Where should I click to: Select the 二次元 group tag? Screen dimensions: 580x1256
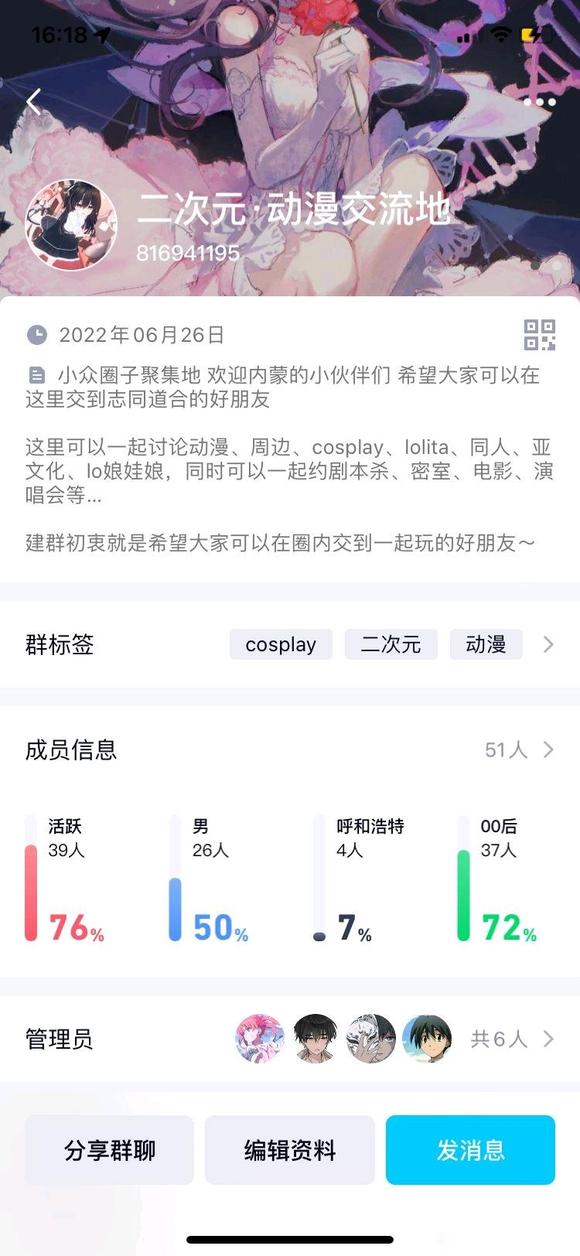point(391,644)
